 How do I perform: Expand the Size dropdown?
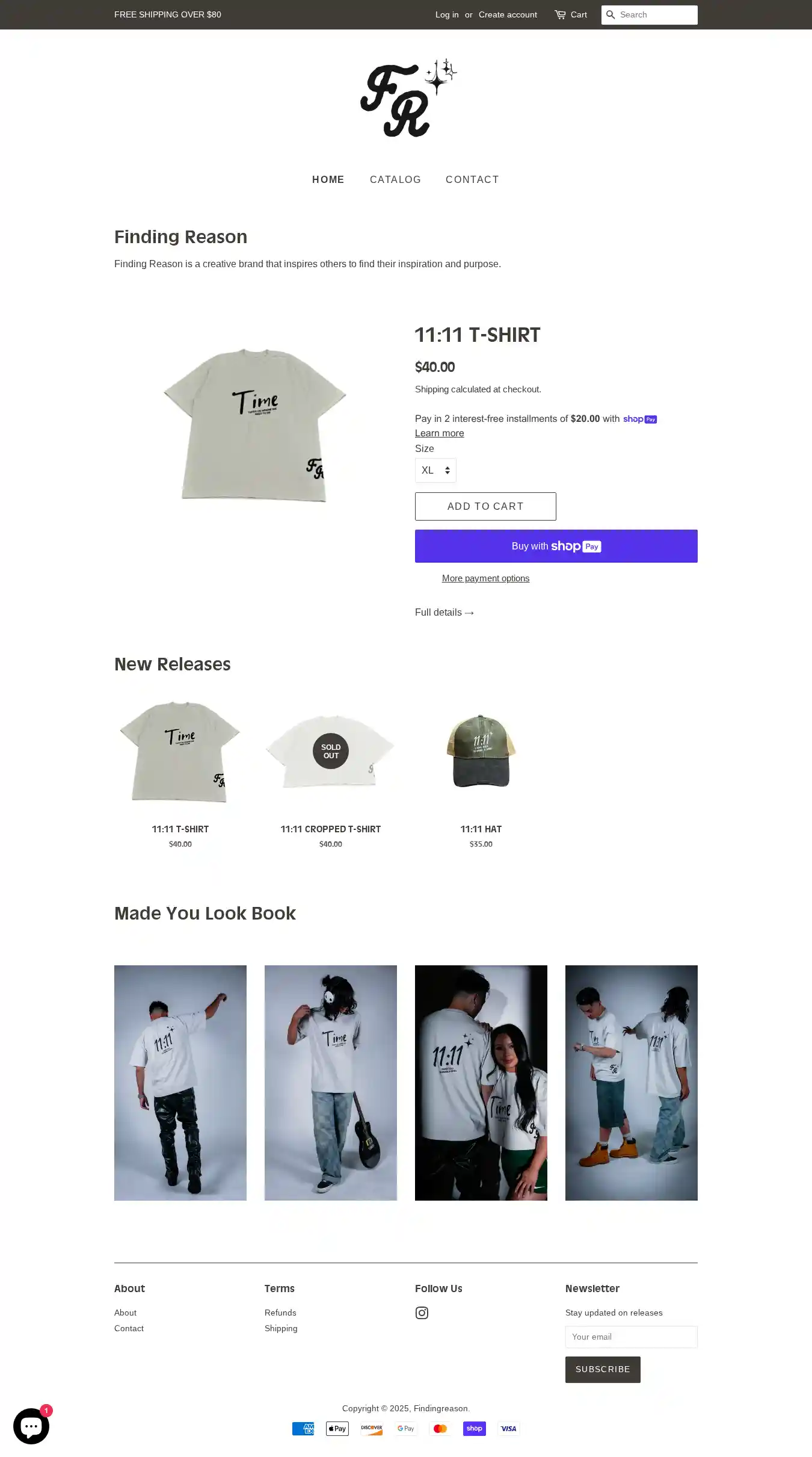435,470
